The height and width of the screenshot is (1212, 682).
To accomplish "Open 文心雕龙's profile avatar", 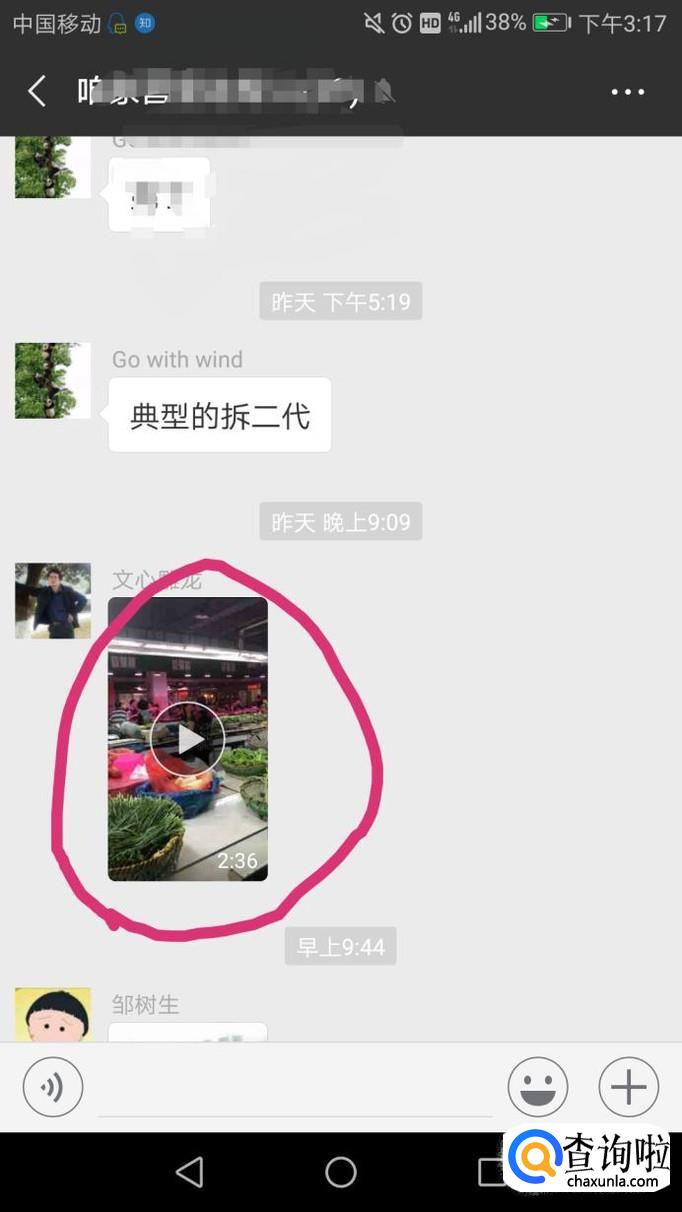I will [x=52, y=600].
